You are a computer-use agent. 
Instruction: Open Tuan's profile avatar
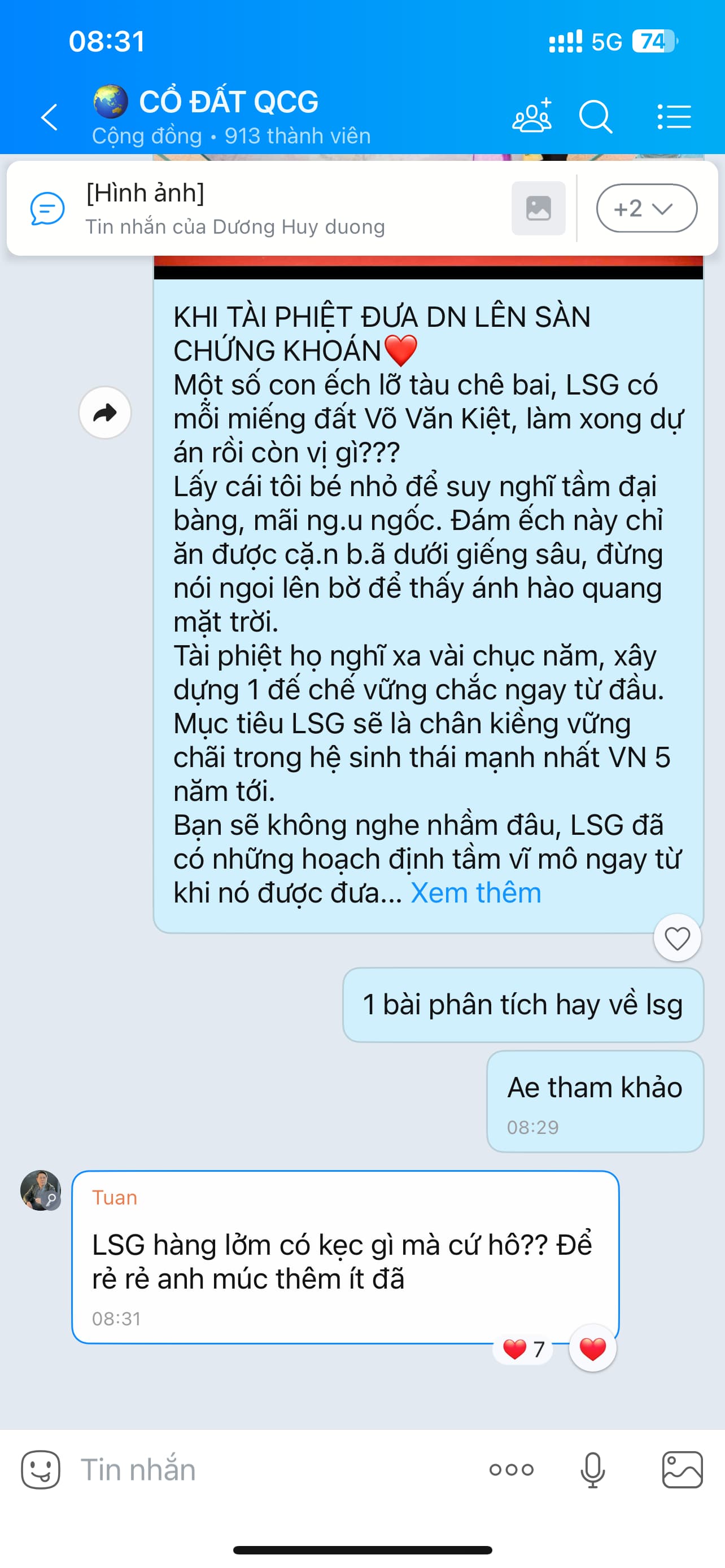pyautogui.click(x=40, y=1190)
